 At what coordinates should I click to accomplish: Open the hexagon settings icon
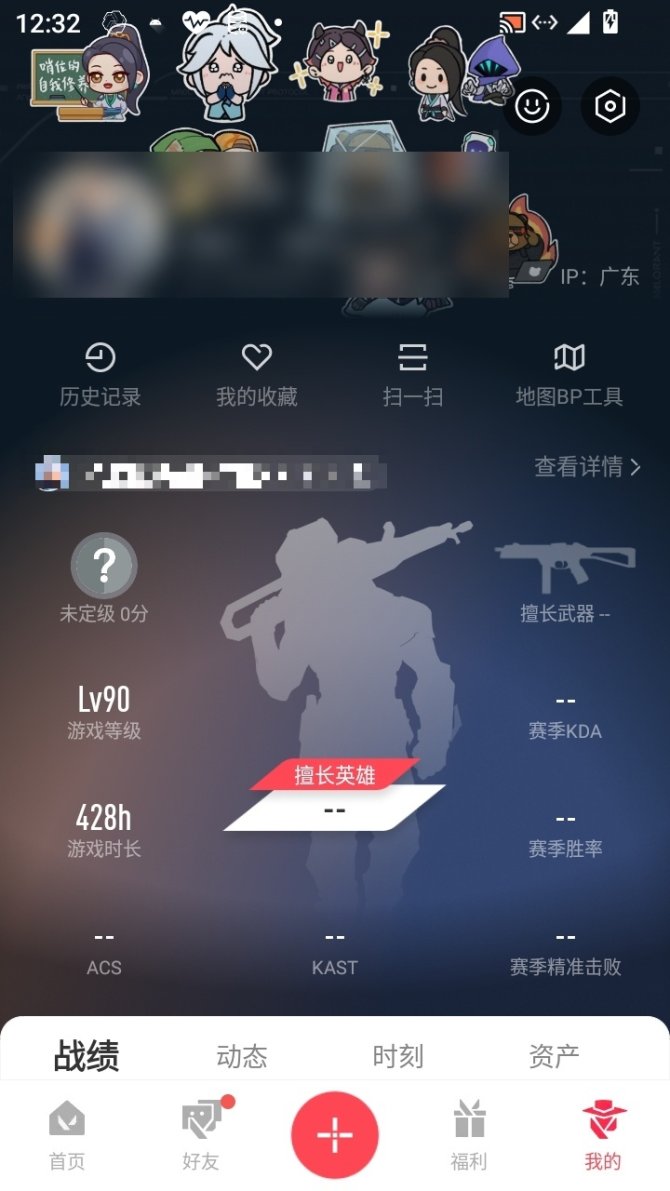[x=609, y=106]
